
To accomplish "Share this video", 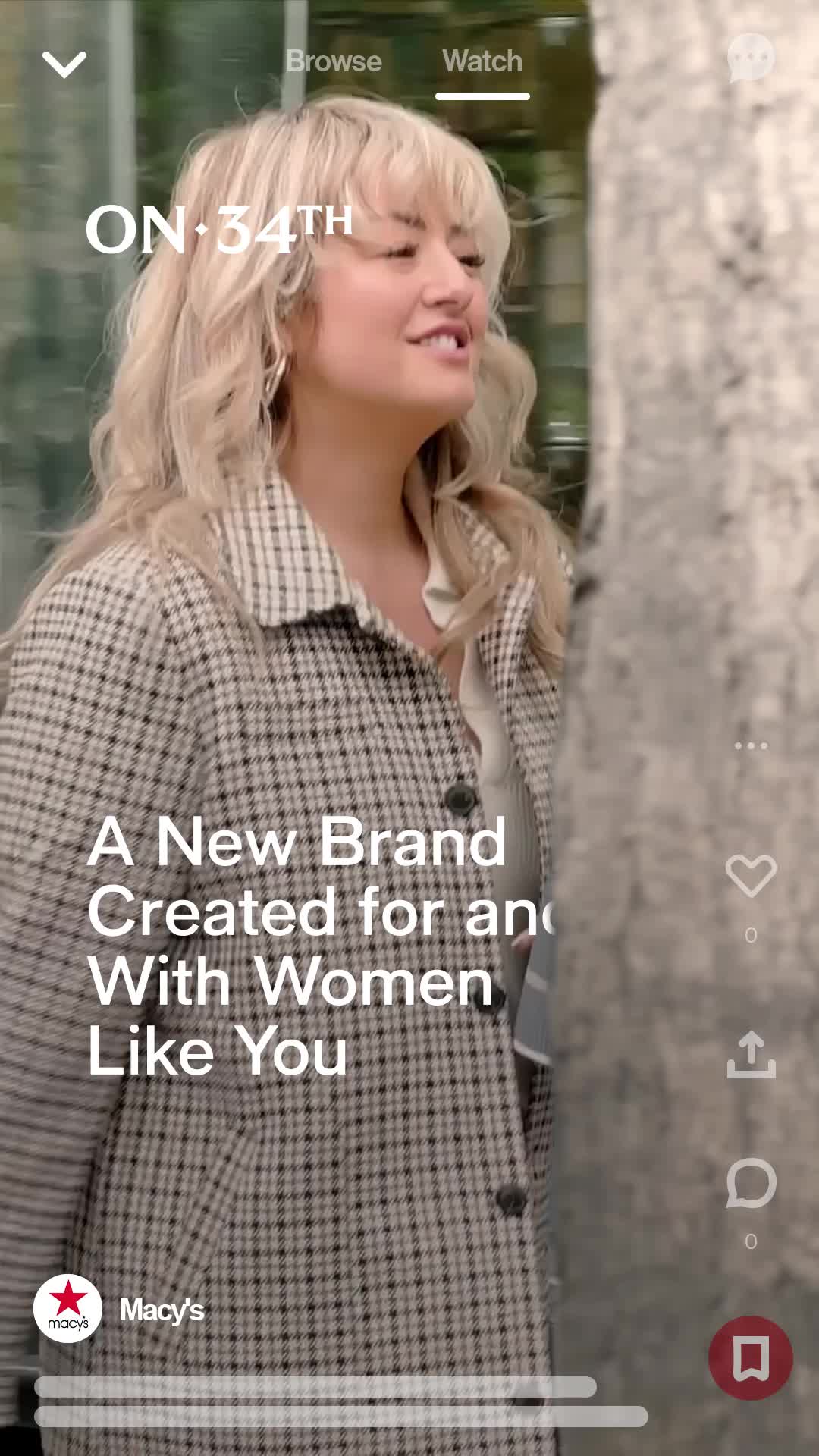I will pos(751,1055).
